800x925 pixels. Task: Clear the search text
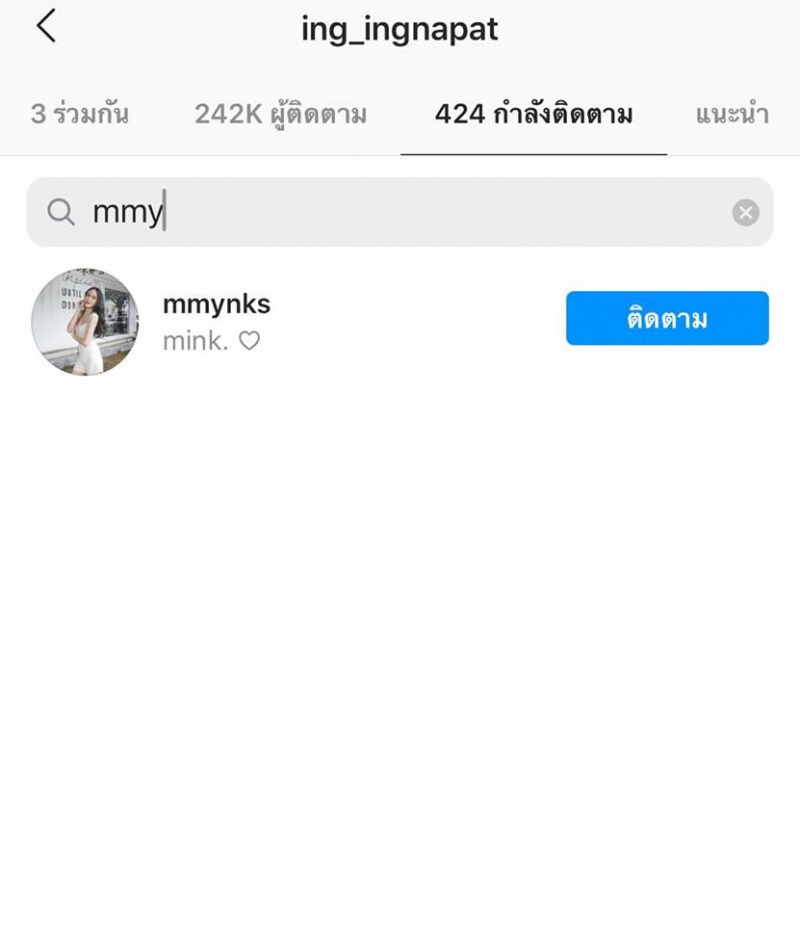[745, 212]
